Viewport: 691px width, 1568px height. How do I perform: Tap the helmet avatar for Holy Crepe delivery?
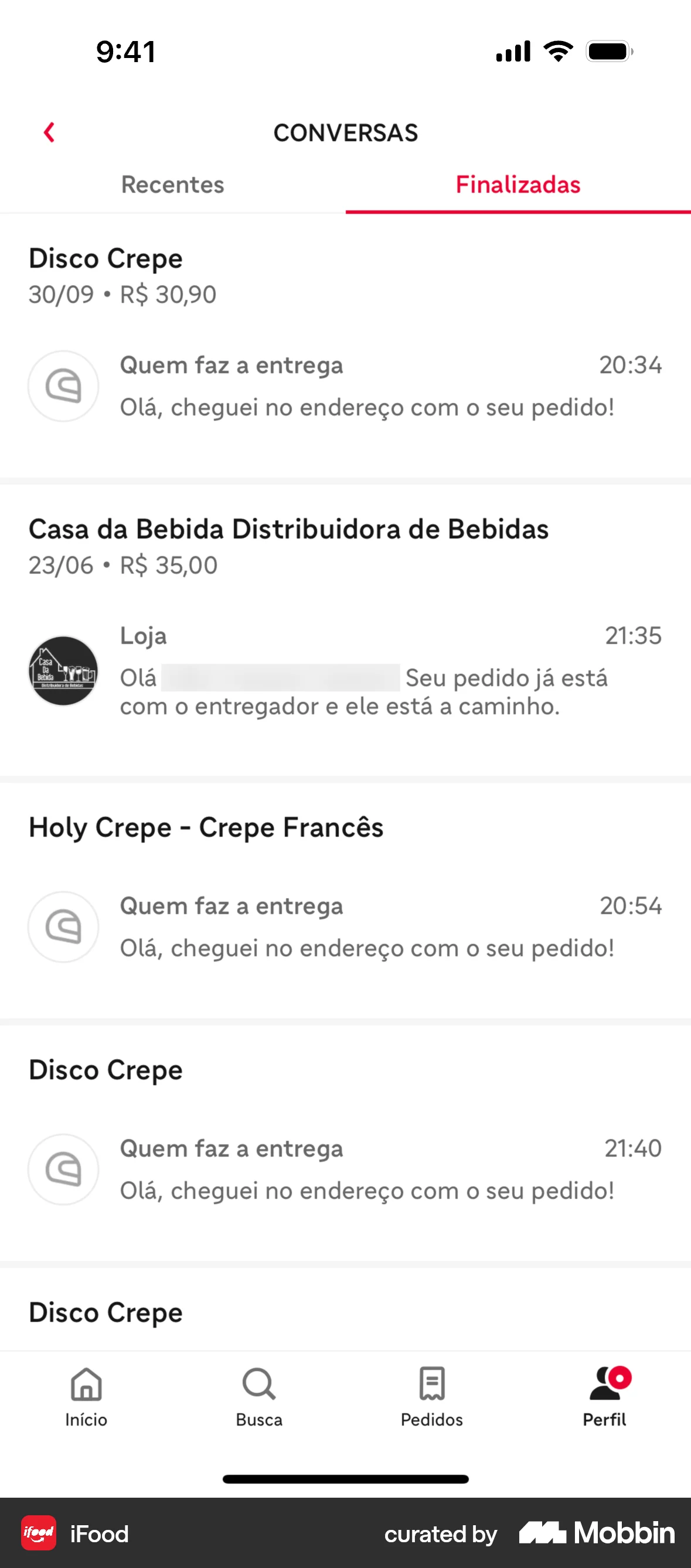click(x=63, y=926)
